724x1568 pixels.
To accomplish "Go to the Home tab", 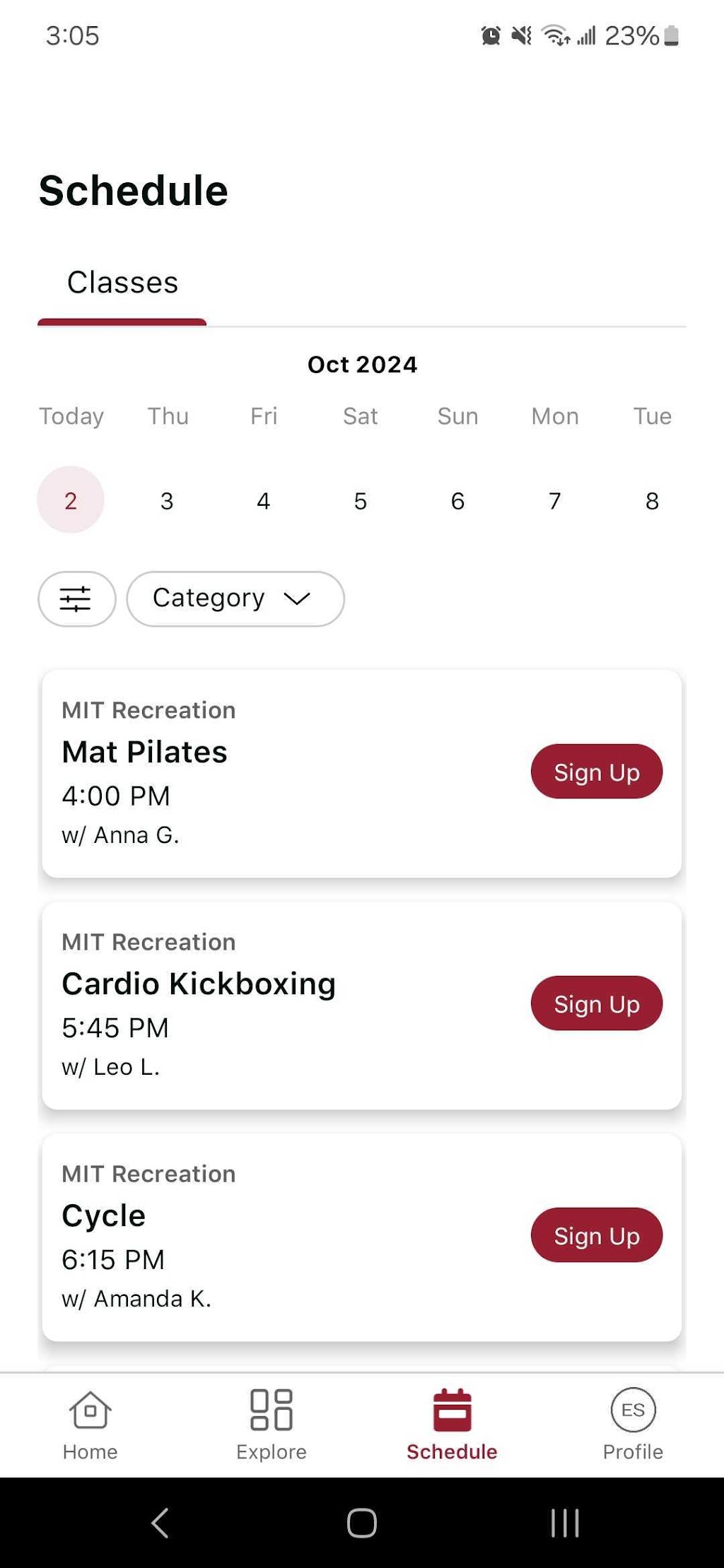I will (x=90, y=1424).
